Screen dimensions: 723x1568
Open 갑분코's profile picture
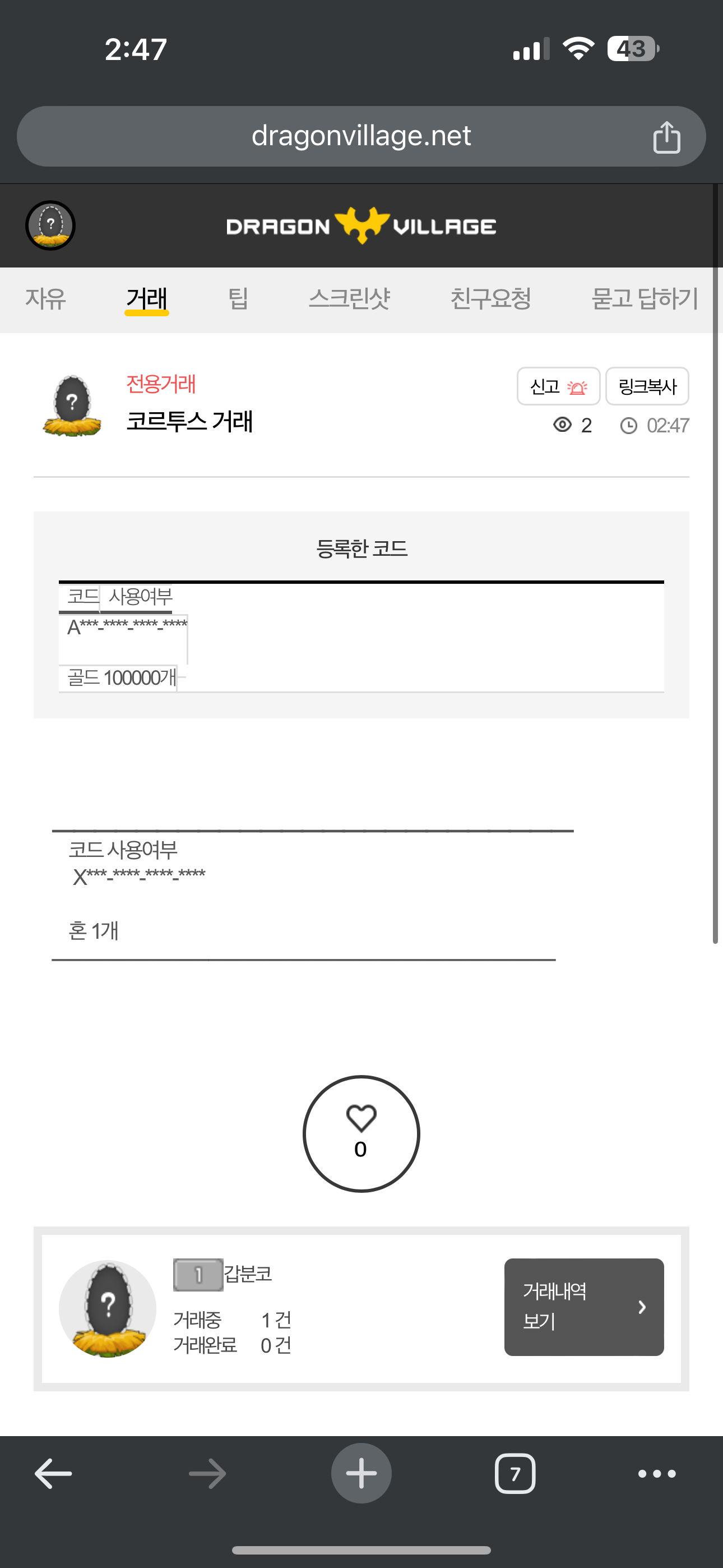tap(108, 1307)
